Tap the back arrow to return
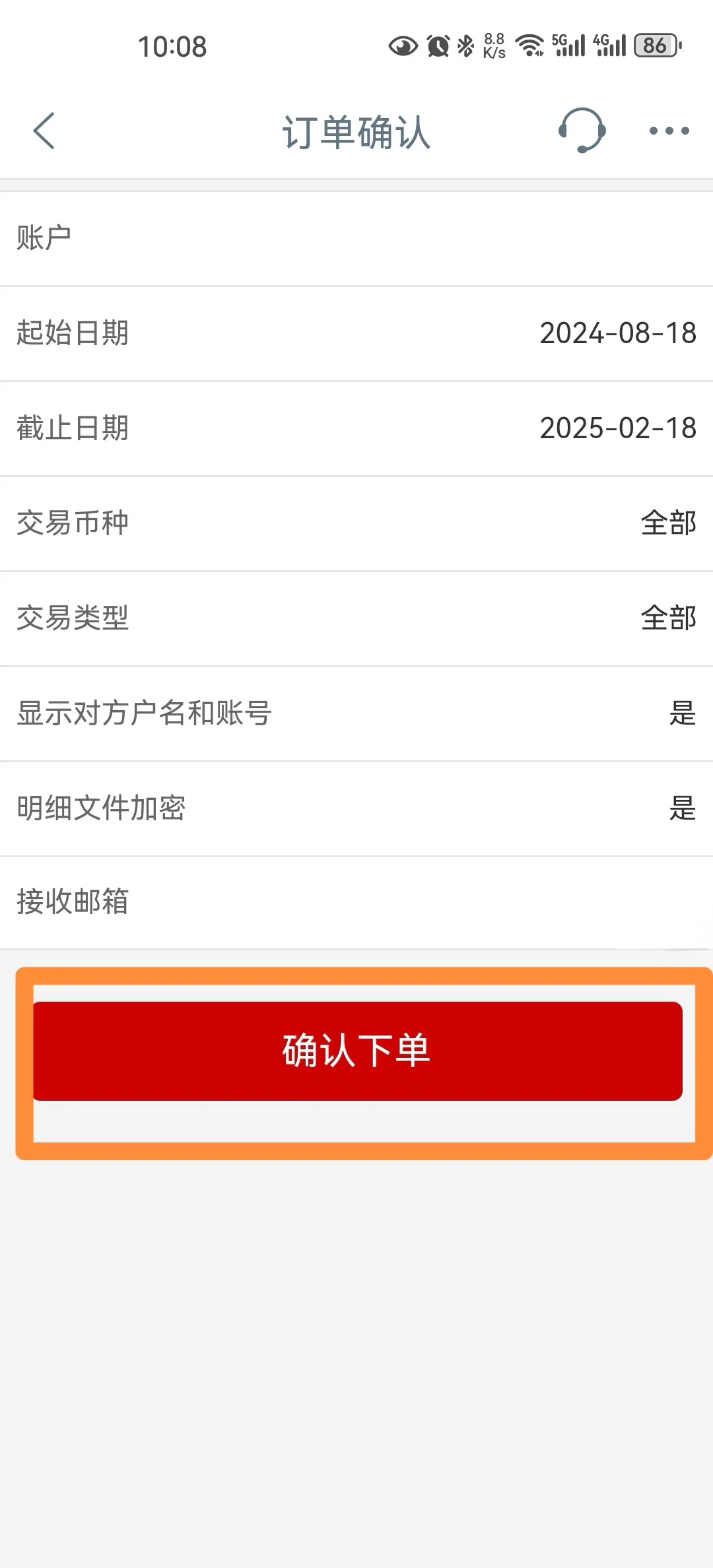The image size is (713, 1568). (x=44, y=131)
